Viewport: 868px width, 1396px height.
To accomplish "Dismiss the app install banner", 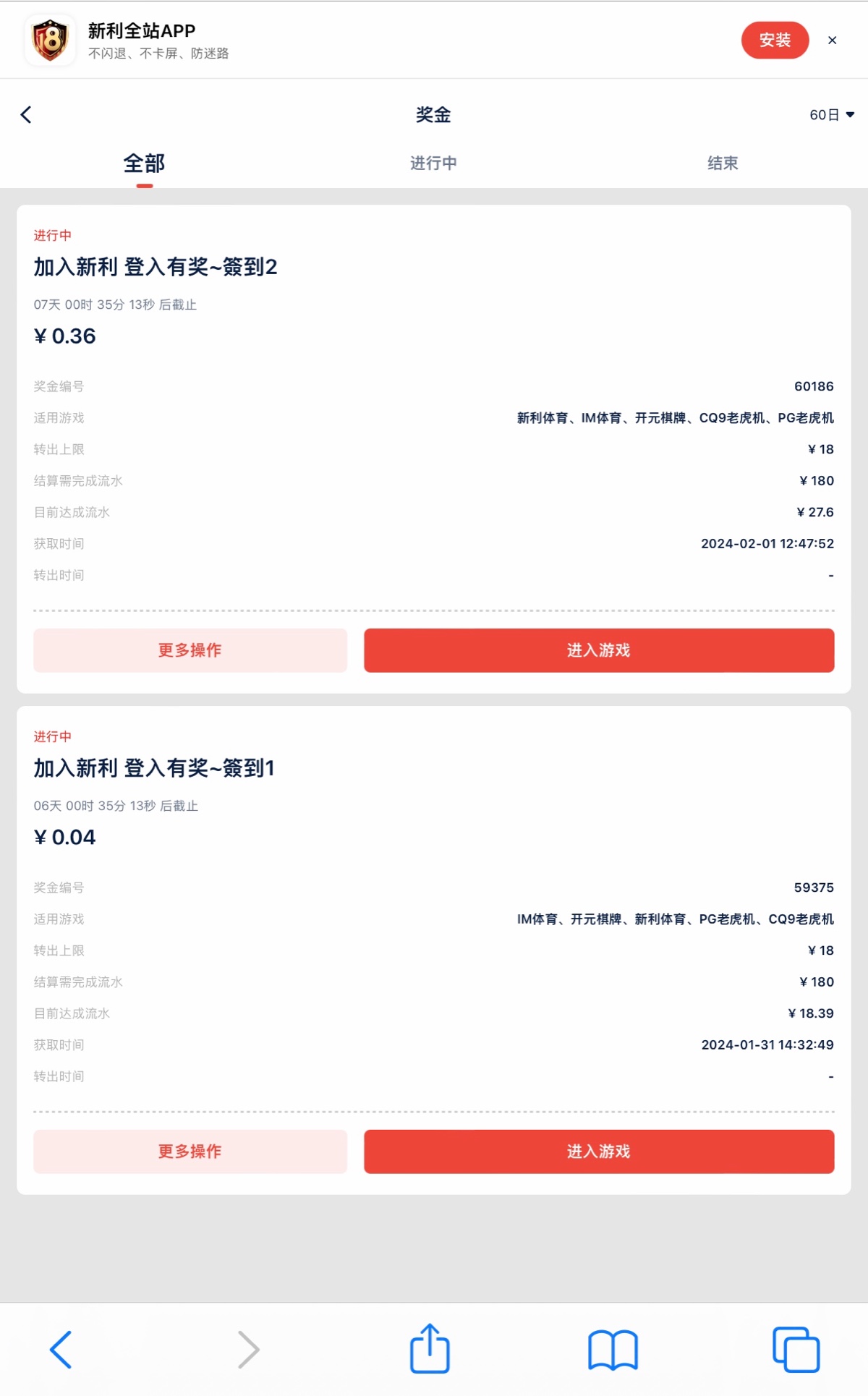I will [832, 41].
